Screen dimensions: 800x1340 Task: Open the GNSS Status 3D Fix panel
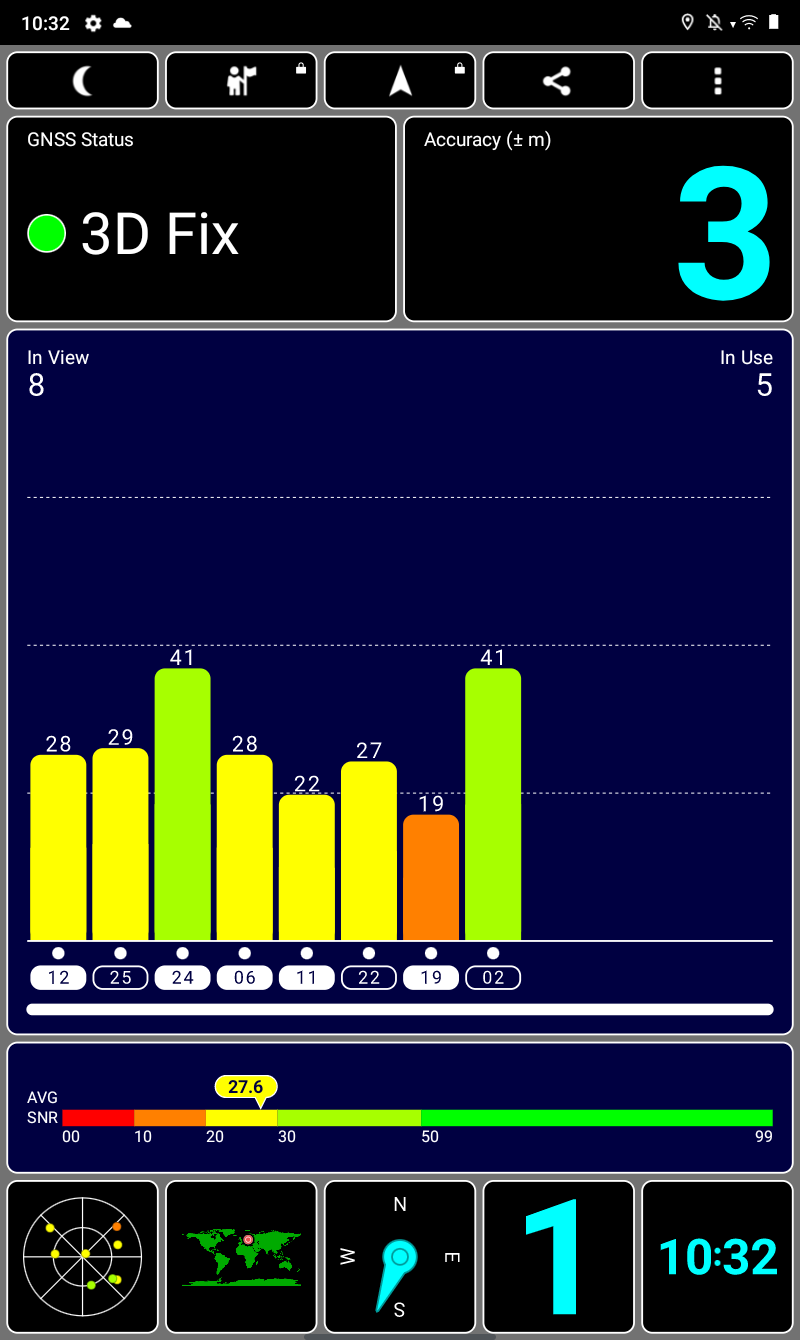[202, 219]
